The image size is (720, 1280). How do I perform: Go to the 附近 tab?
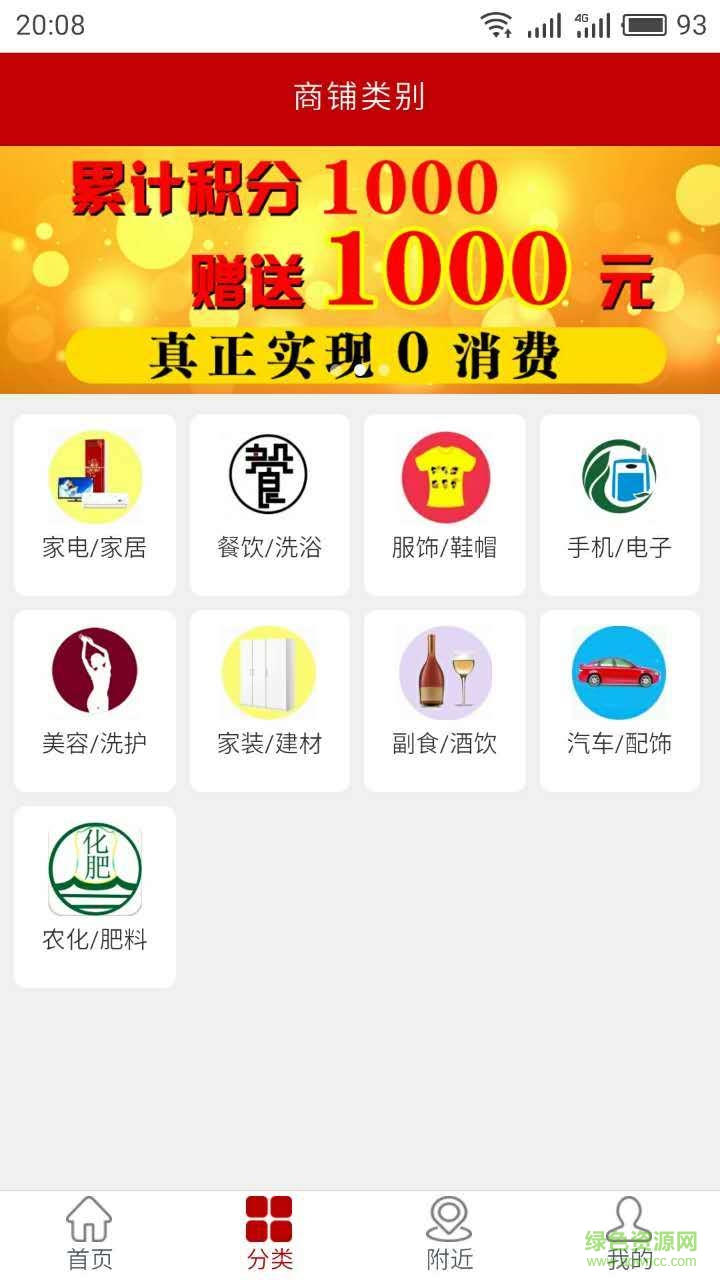click(449, 1234)
